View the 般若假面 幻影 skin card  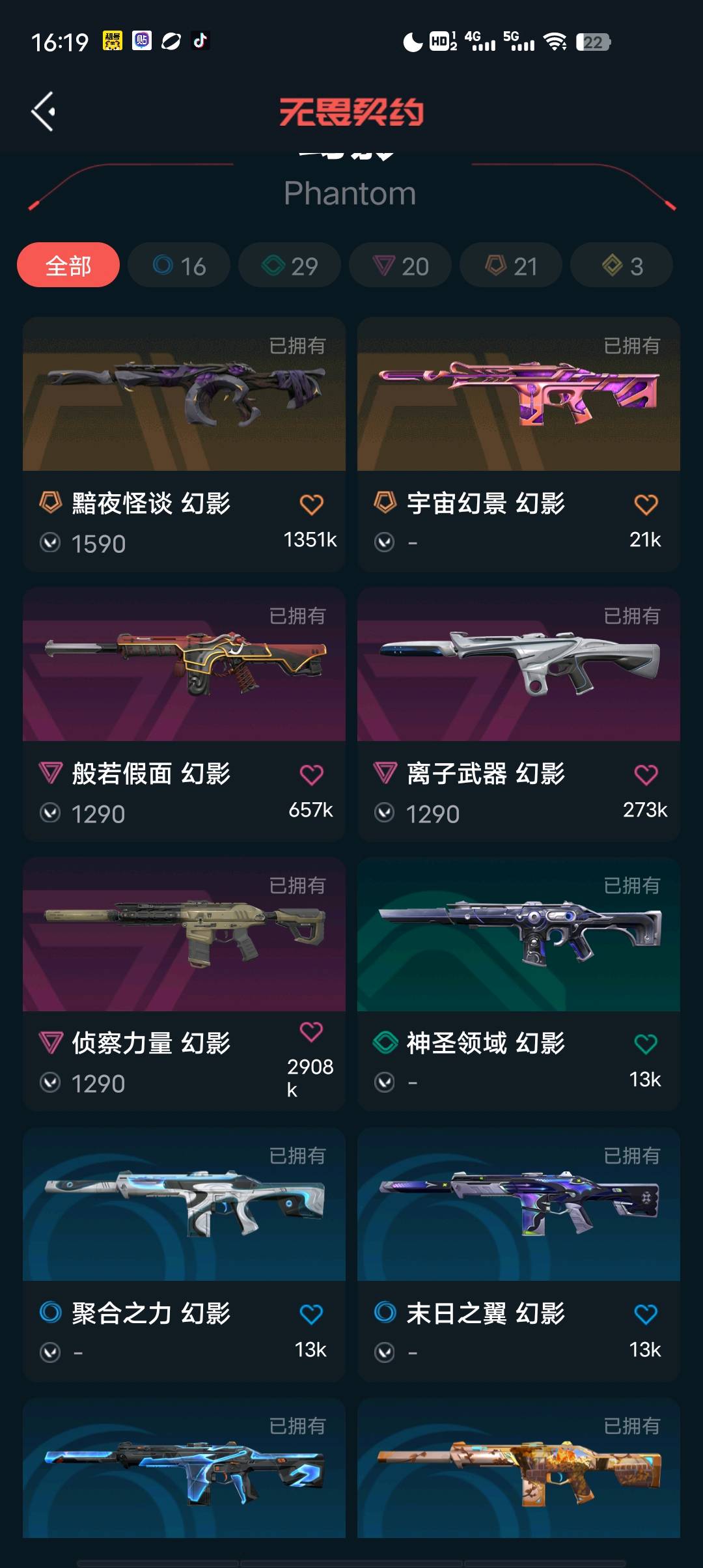point(184,715)
